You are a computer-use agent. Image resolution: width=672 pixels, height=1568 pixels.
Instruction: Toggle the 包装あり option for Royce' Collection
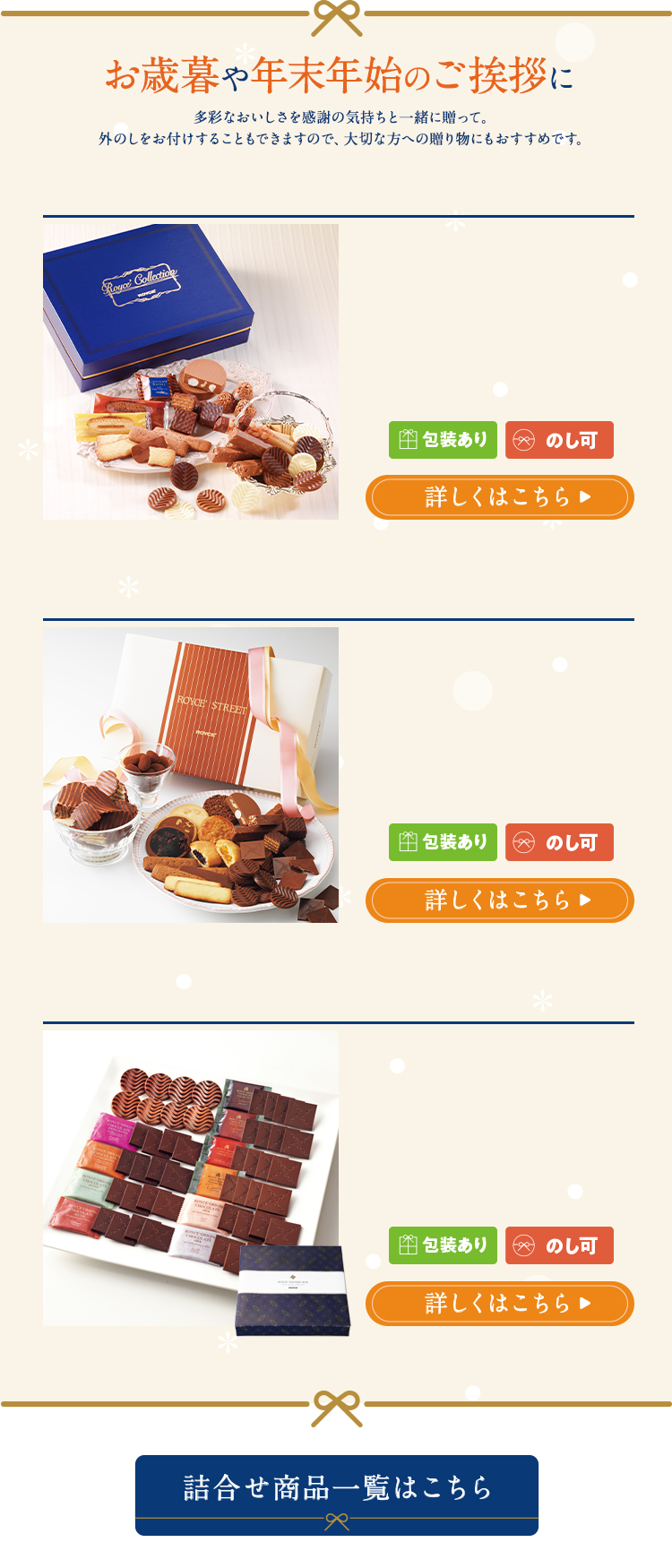(x=443, y=440)
